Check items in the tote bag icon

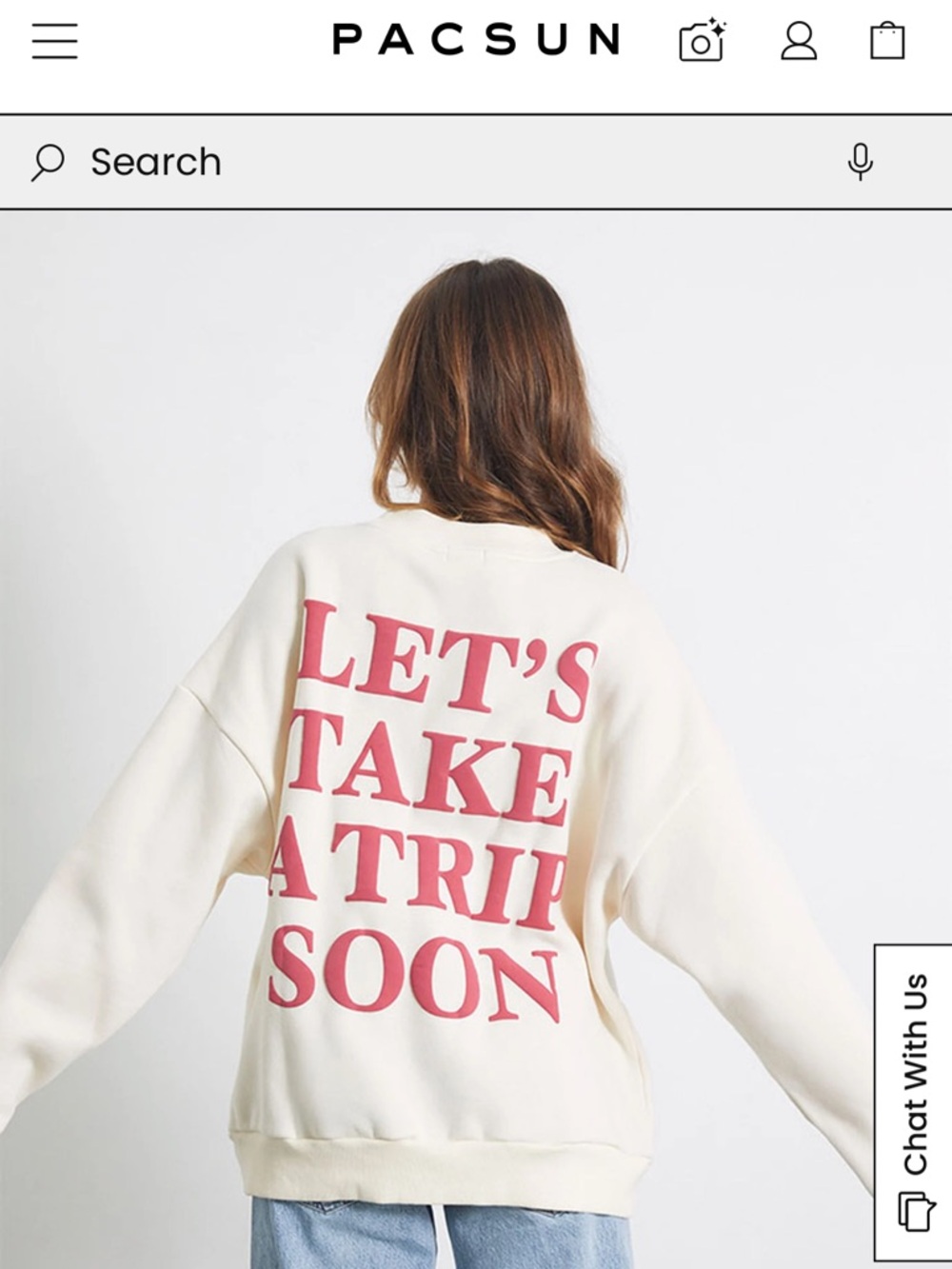(887, 41)
